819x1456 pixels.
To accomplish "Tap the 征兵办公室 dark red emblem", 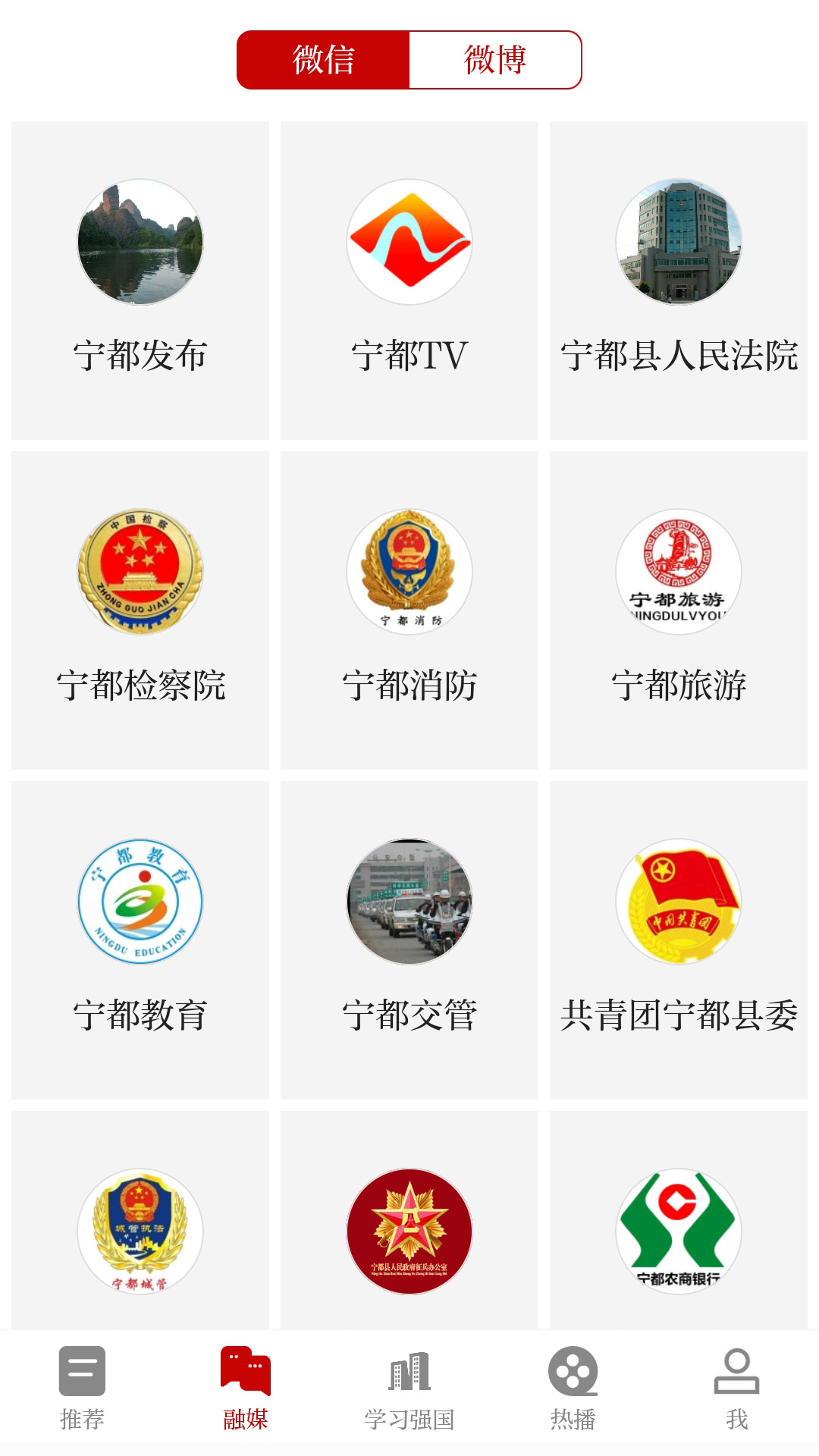I will point(409,1230).
